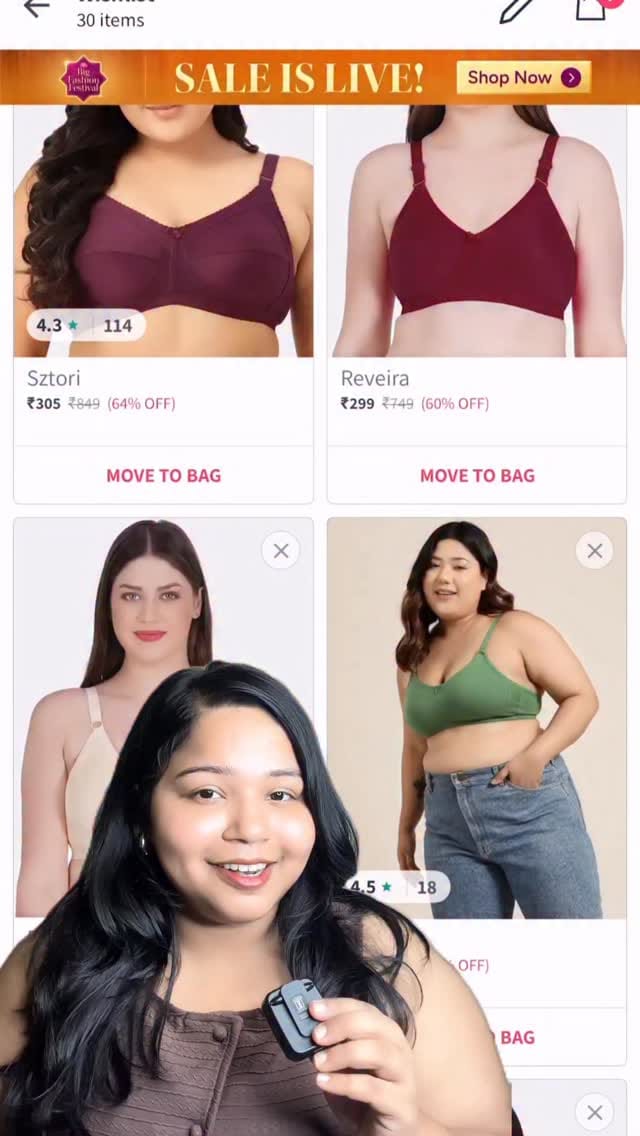Image resolution: width=640 pixels, height=1136 pixels.
Task: Remove the bottom-right item from the wishlist
Action: pyautogui.click(x=595, y=1112)
